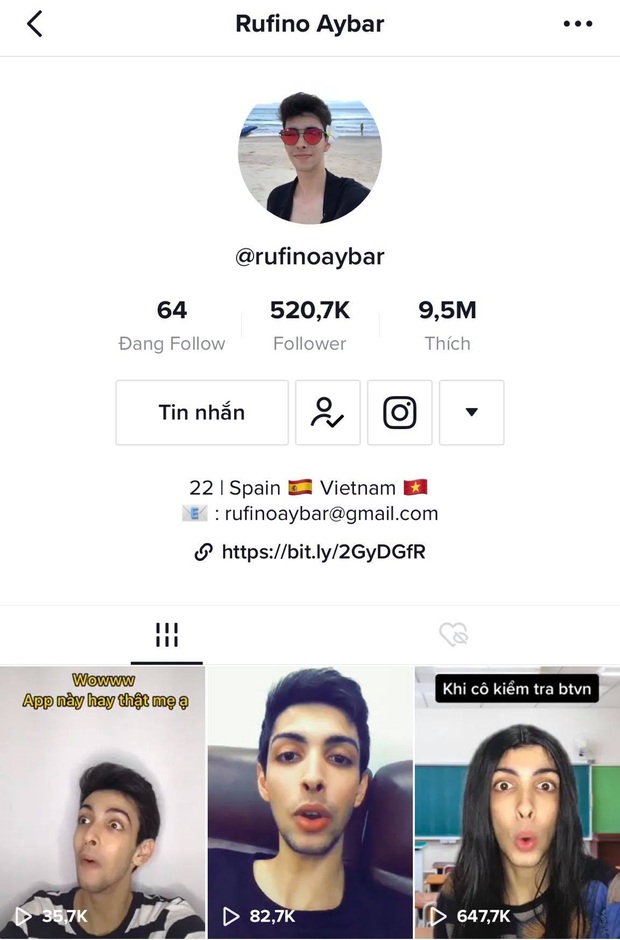The width and height of the screenshot is (620, 940).
Task: Switch to the videos grid tab
Action: pyautogui.click(x=167, y=634)
